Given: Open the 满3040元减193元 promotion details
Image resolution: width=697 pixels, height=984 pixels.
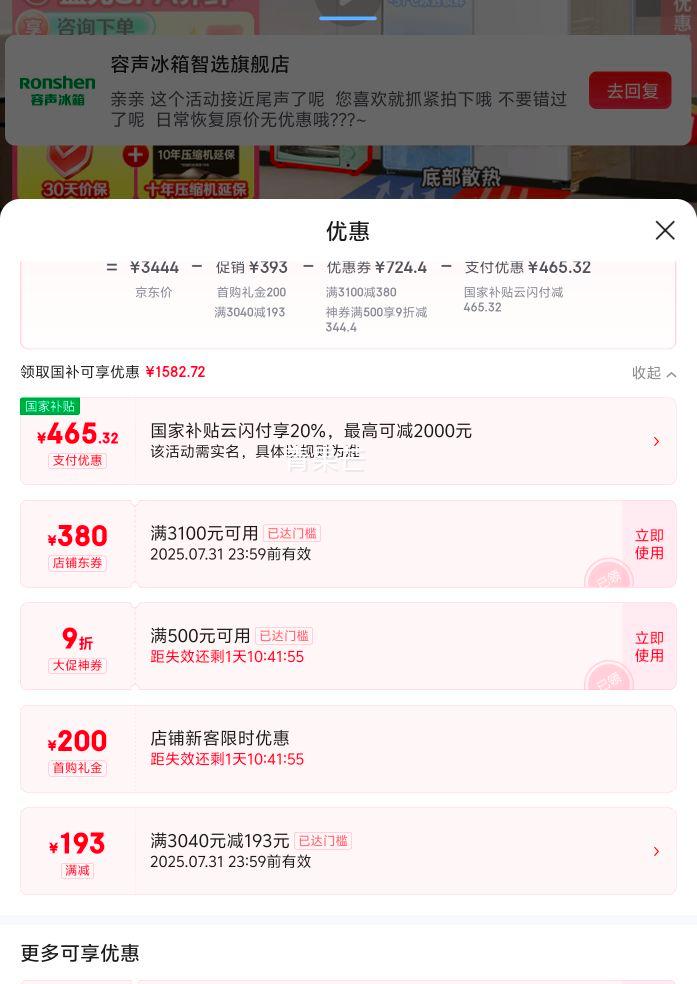Looking at the screenshot, I should tap(656, 852).
